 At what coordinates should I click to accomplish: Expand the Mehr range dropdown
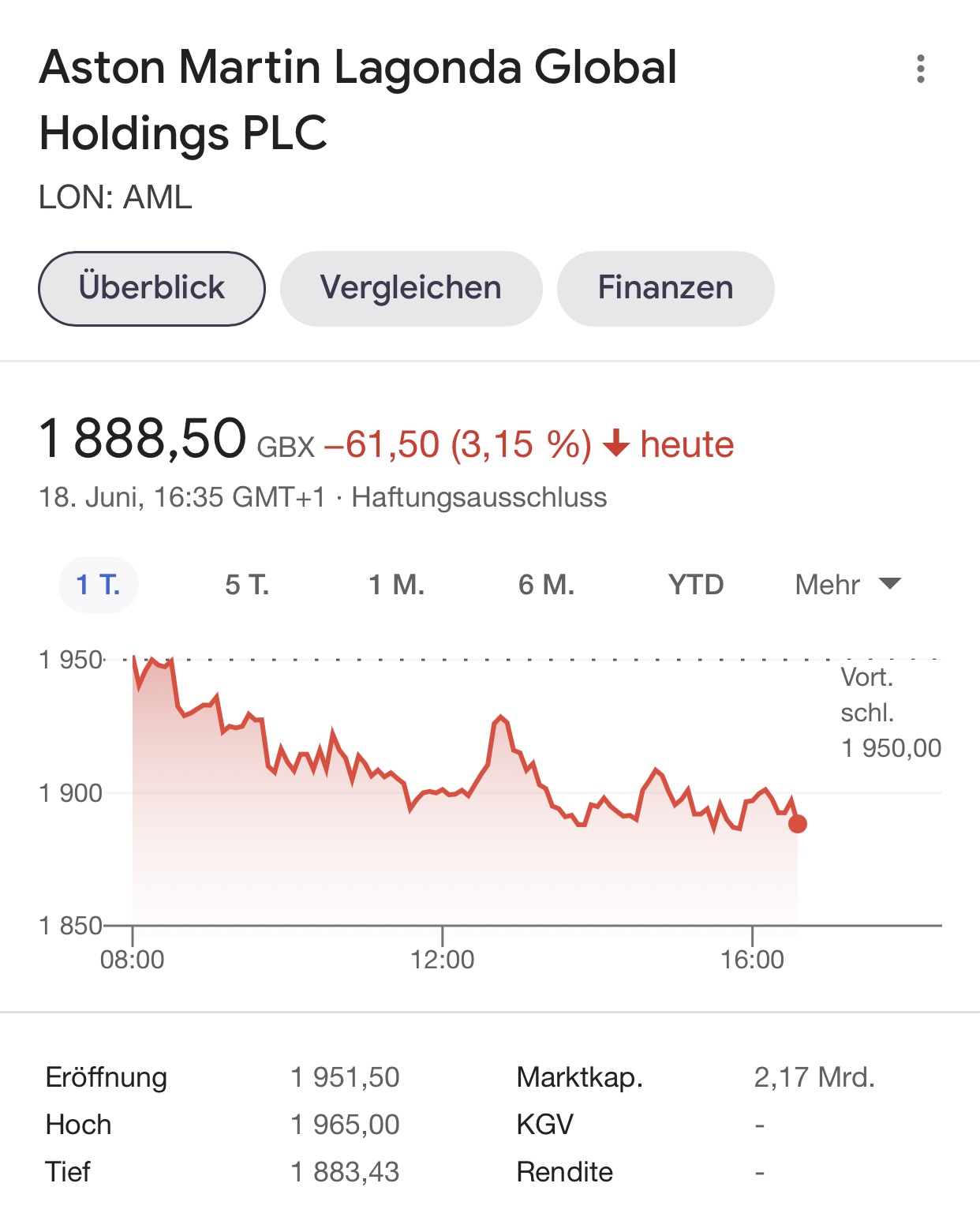click(x=847, y=585)
